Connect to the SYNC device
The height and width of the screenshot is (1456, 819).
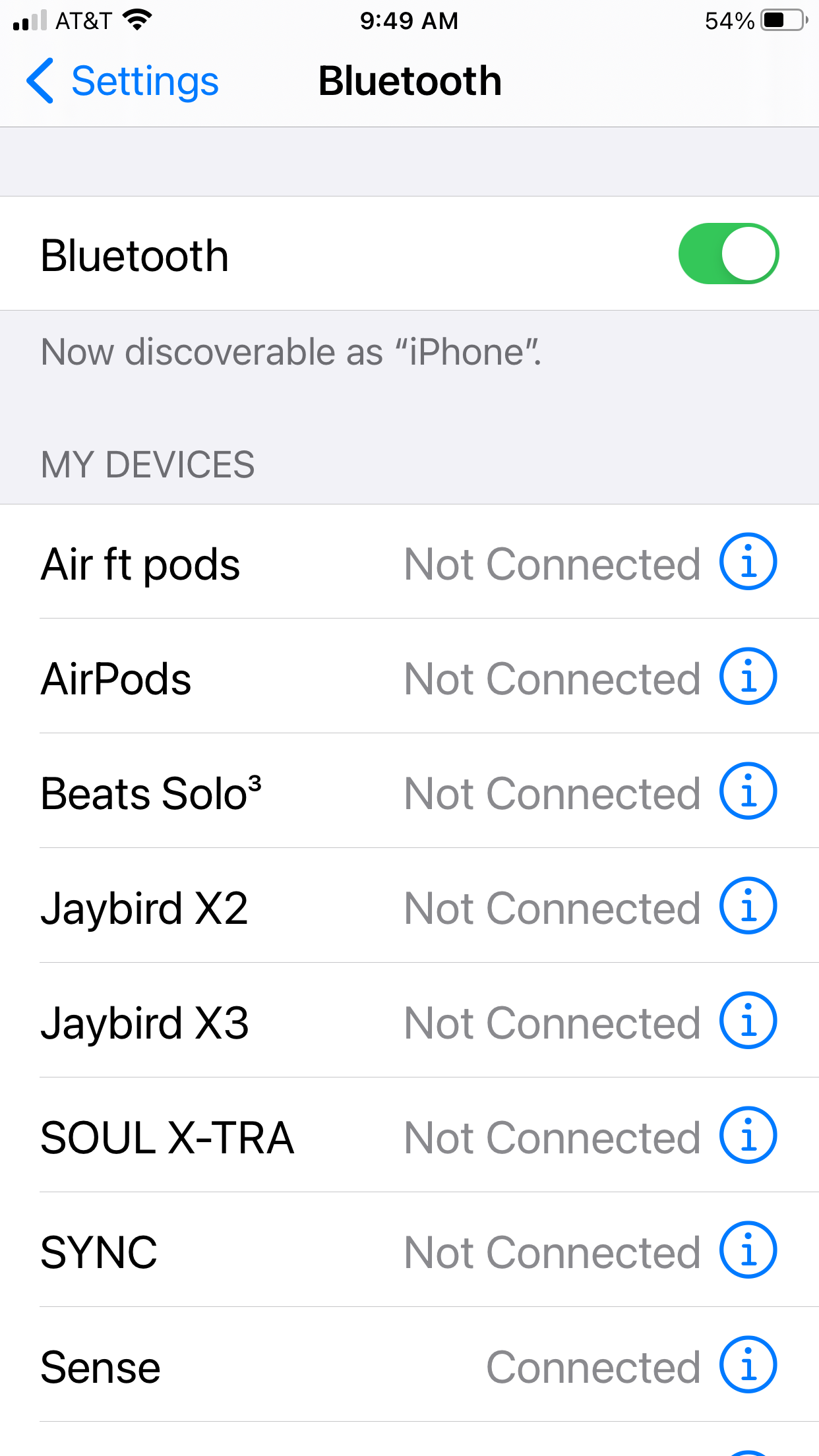(x=409, y=1250)
